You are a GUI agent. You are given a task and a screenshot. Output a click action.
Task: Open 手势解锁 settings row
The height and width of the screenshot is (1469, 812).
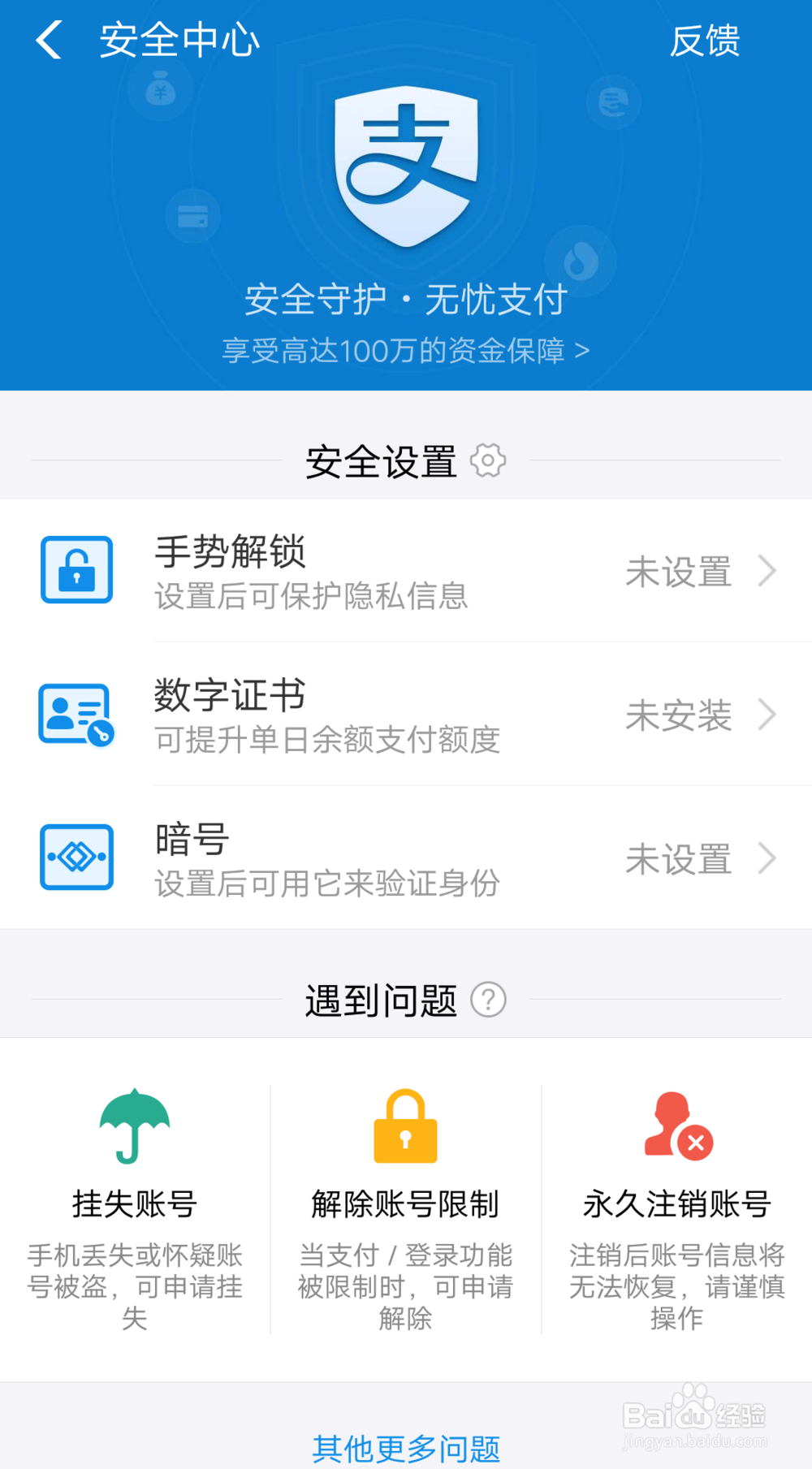pos(406,571)
